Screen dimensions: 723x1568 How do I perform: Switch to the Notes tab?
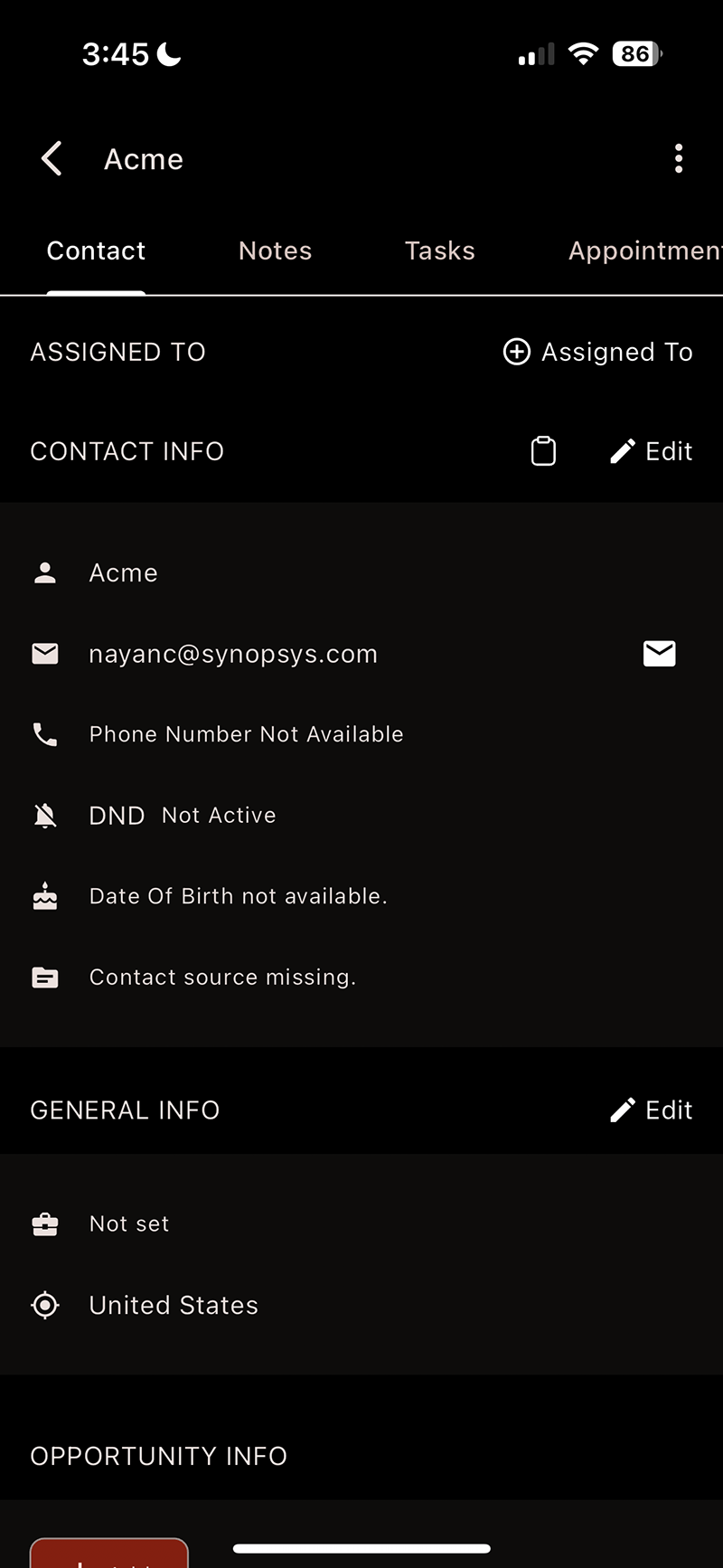click(275, 250)
